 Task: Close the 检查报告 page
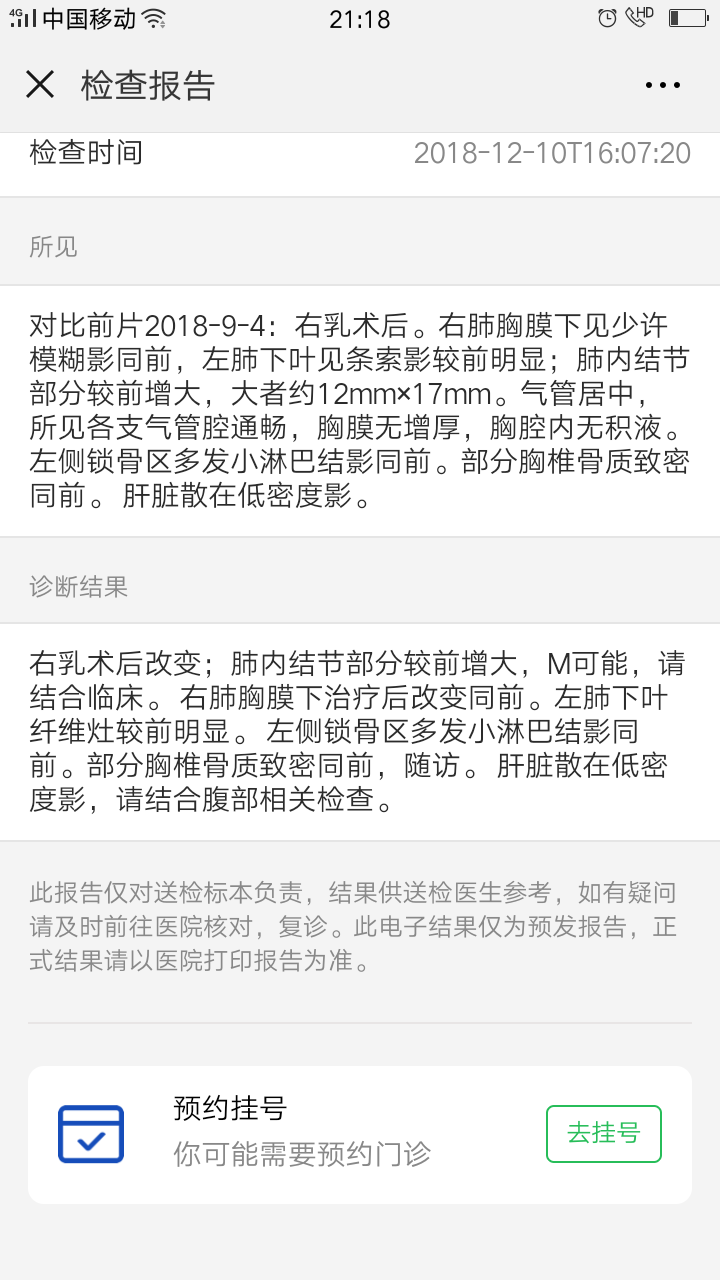point(40,85)
